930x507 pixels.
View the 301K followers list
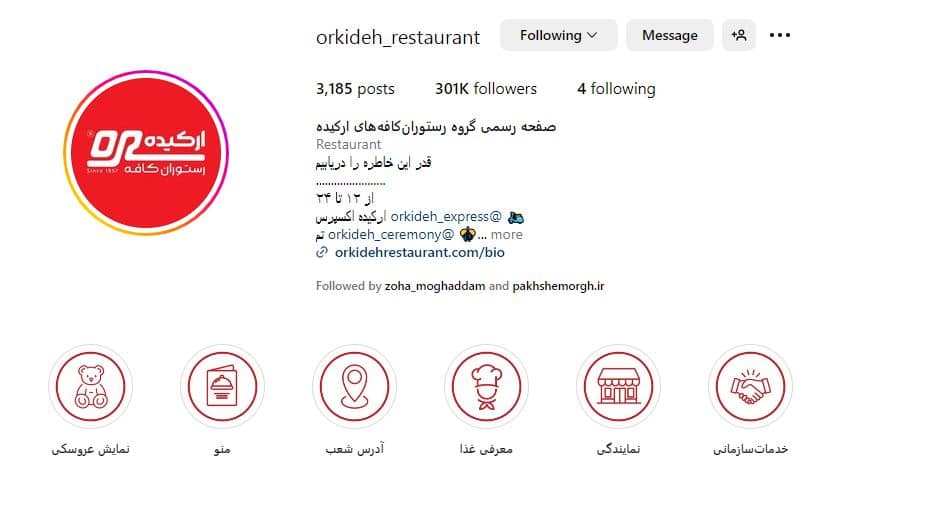[485, 89]
